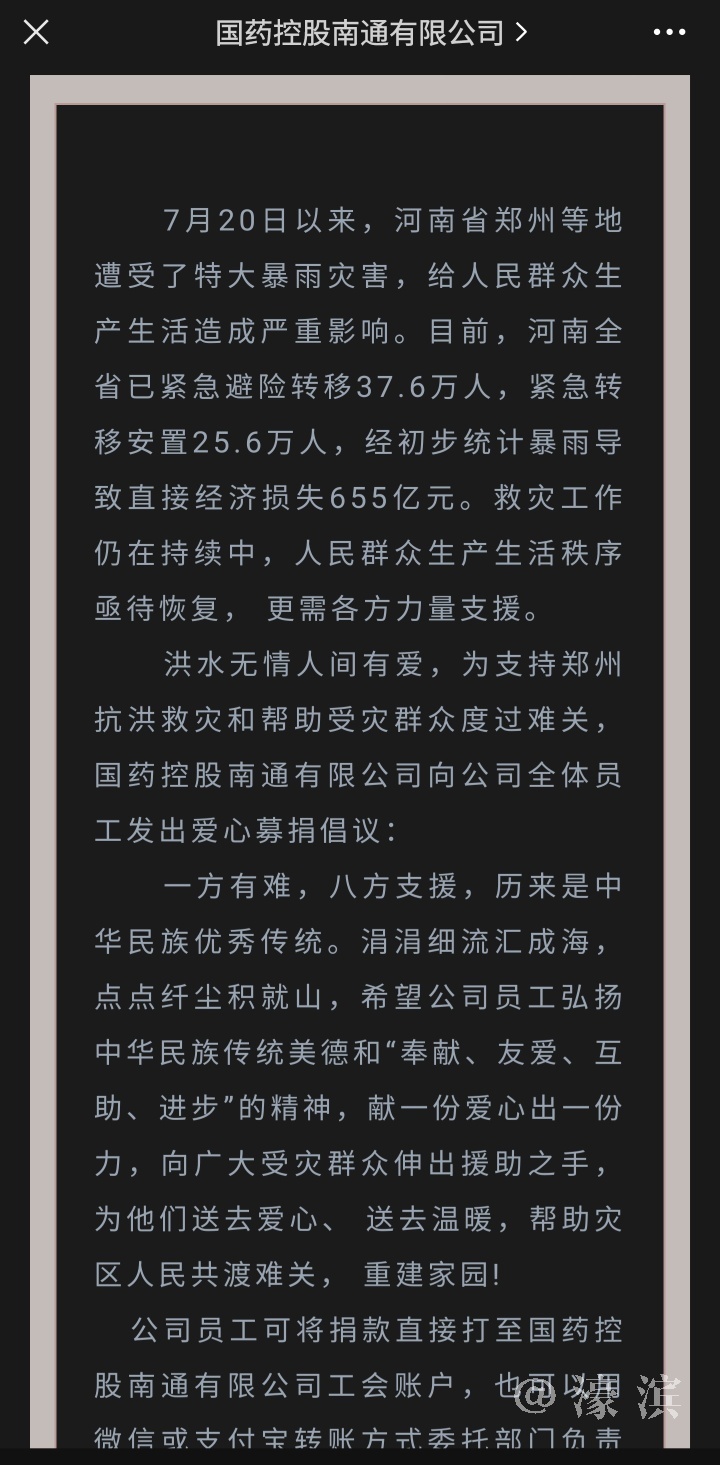Open 国药控股南通有限公司 account page
Image resolution: width=720 pixels, height=1465 pixels.
(370, 33)
